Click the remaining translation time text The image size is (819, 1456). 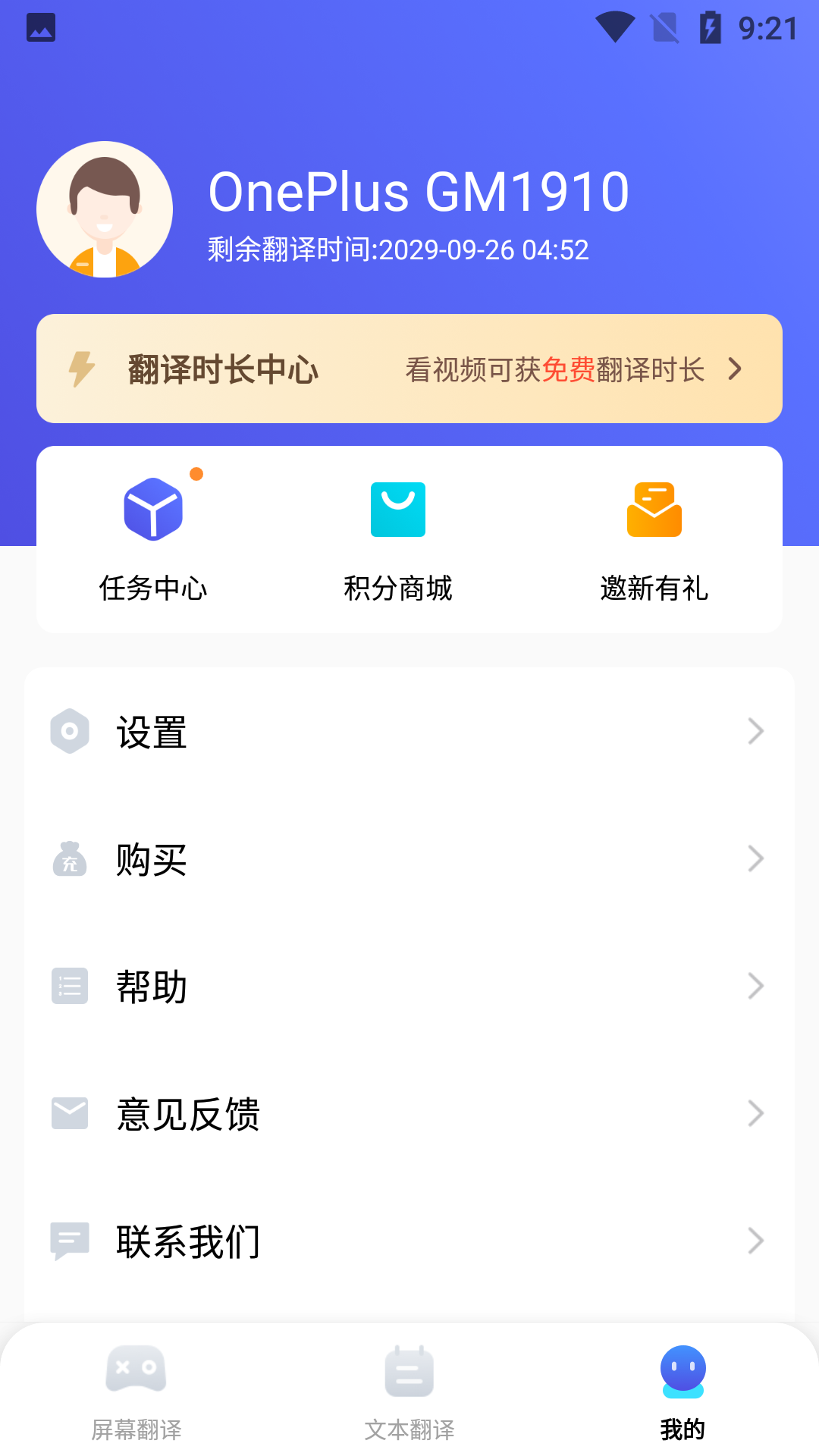point(397,249)
